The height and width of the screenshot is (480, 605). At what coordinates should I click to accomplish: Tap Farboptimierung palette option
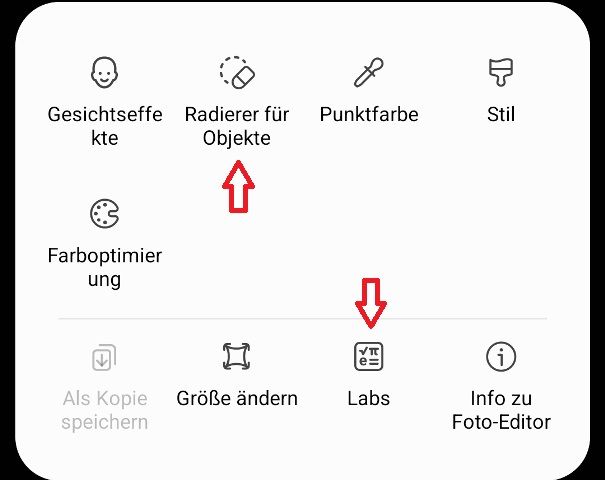(104, 240)
